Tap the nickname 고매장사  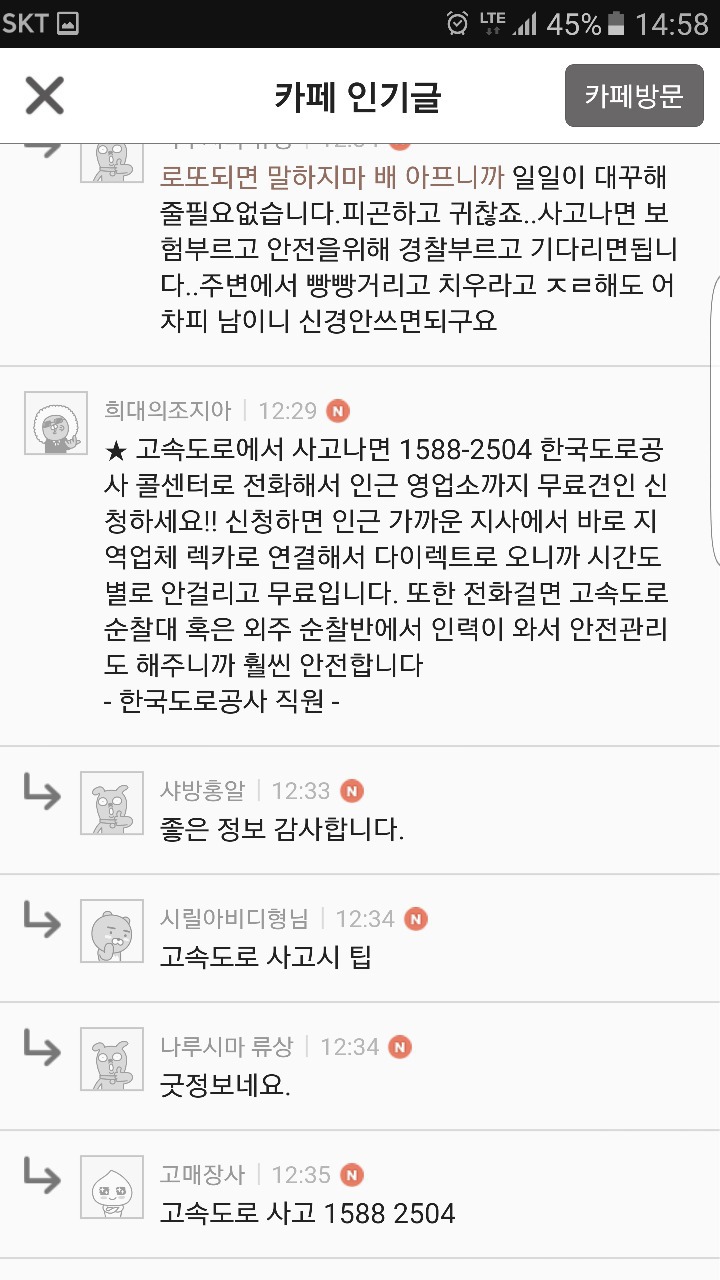(202, 1174)
